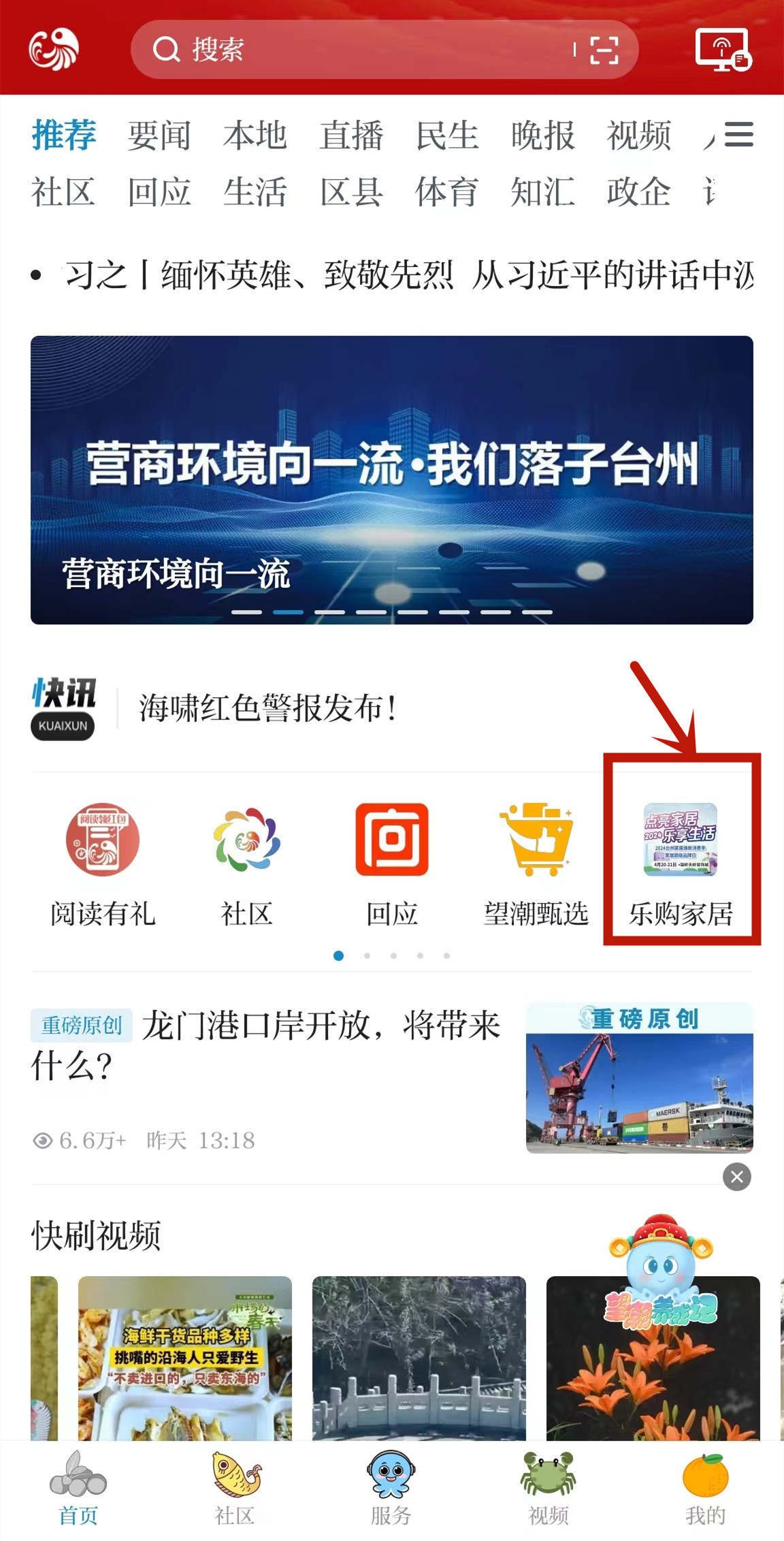784x1541 pixels.
Task: Read the 海啸红色警报发布 flash news
Action: coord(268,708)
